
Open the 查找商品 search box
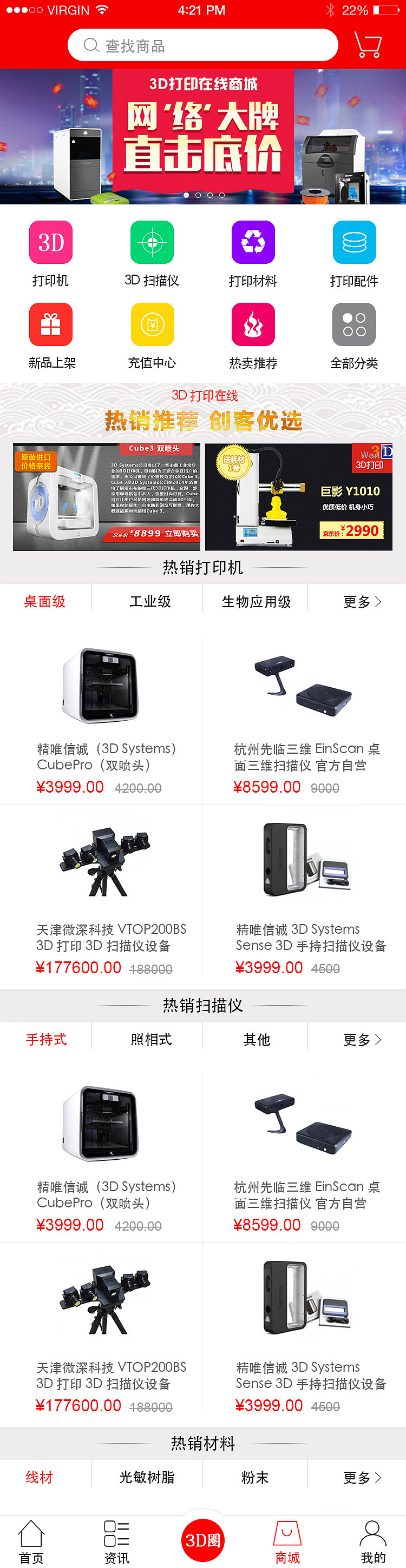point(202,45)
